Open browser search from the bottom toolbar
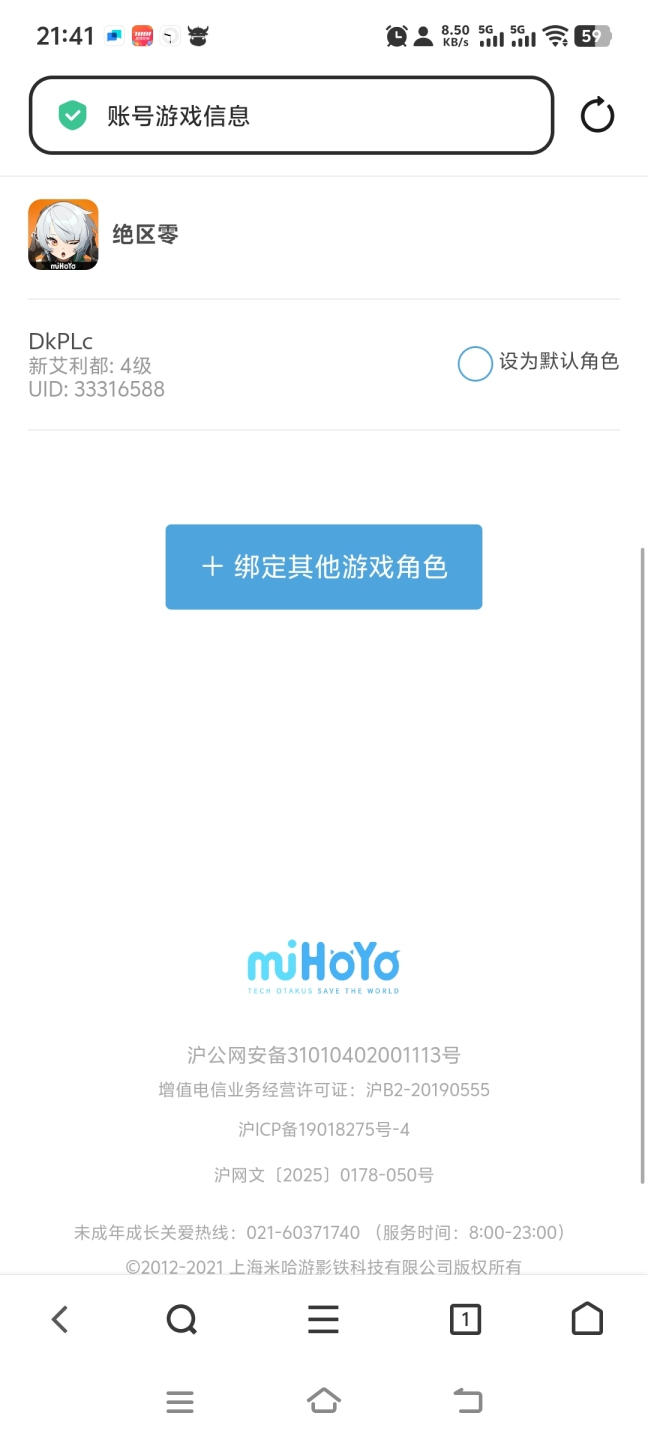Image resolution: width=648 pixels, height=1440 pixels. click(x=182, y=1320)
